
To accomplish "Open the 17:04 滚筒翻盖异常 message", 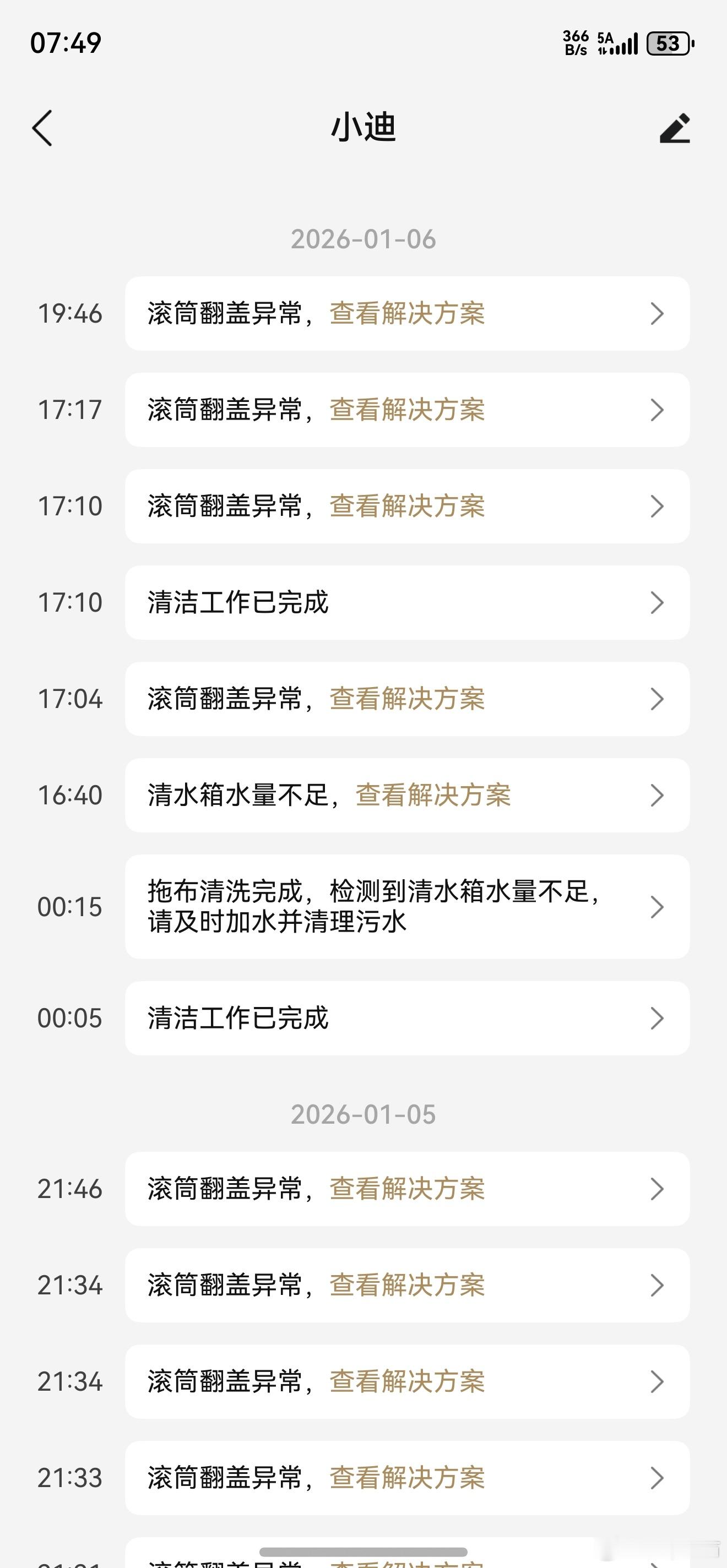I will click(406, 699).
